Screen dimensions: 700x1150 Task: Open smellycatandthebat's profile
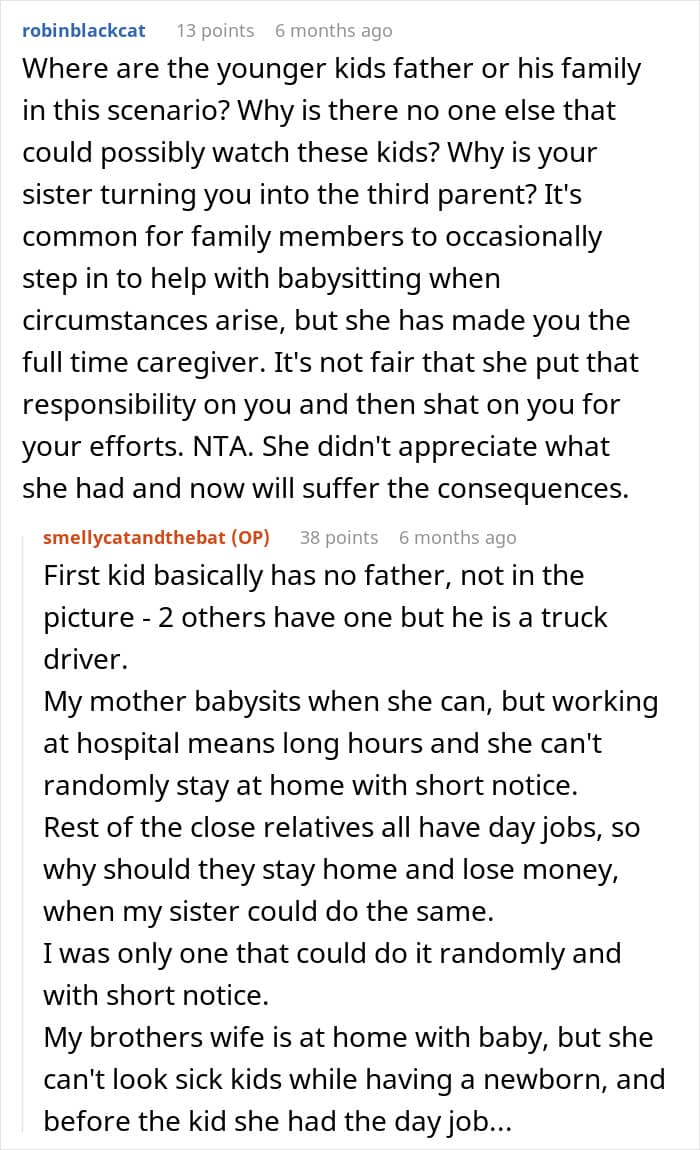tap(134, 538)
